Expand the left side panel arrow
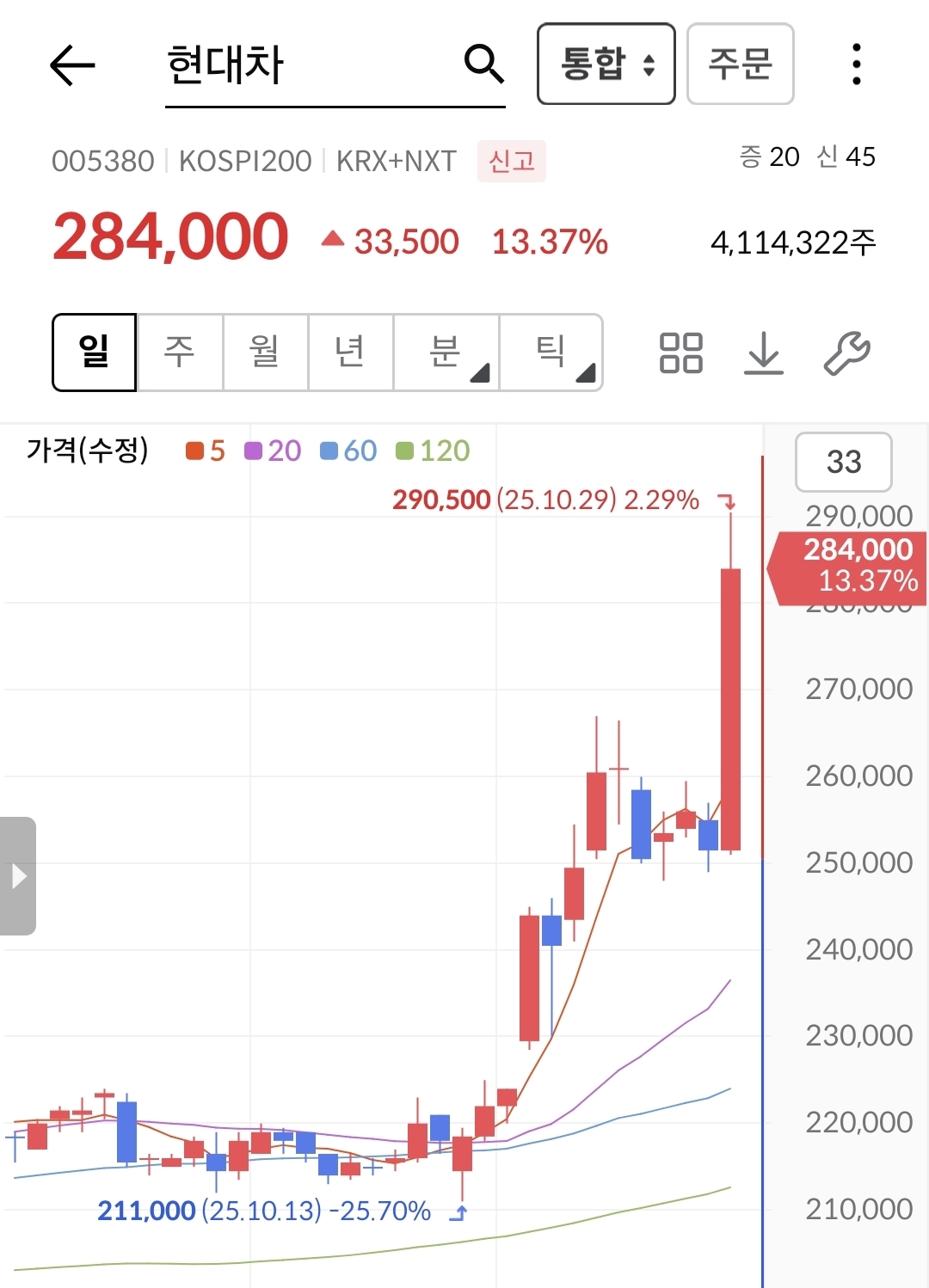929x1288 pixels. 18,876
